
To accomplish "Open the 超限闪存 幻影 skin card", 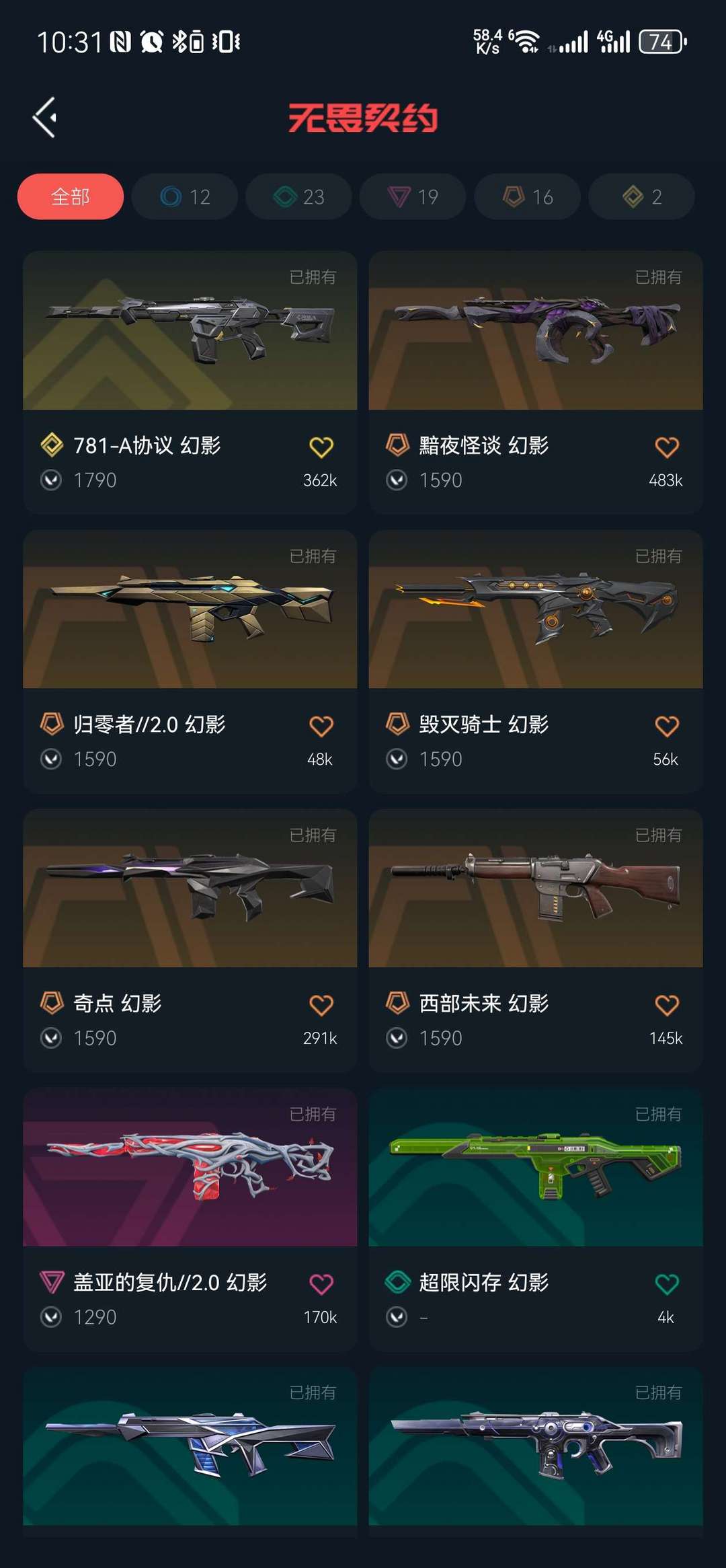I will pos(536,1220).
